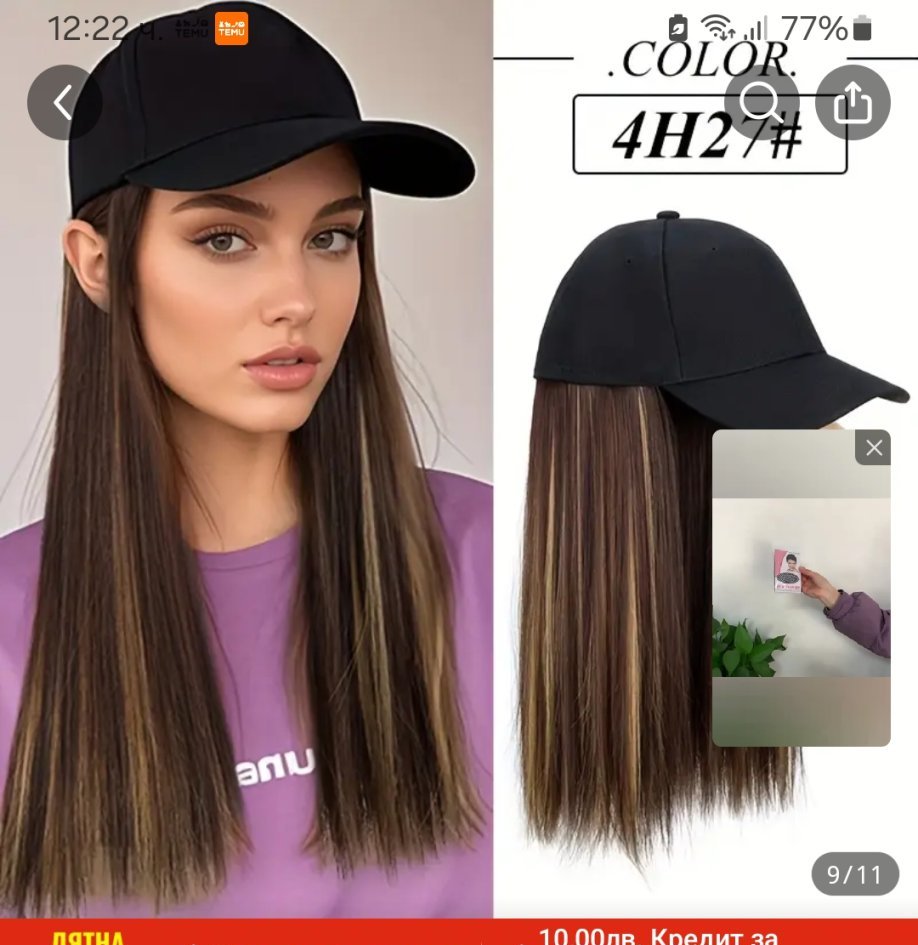The height and width of the screenshot is (945, 918).
Task: Close the floating video preview
Action: [873, 448]
